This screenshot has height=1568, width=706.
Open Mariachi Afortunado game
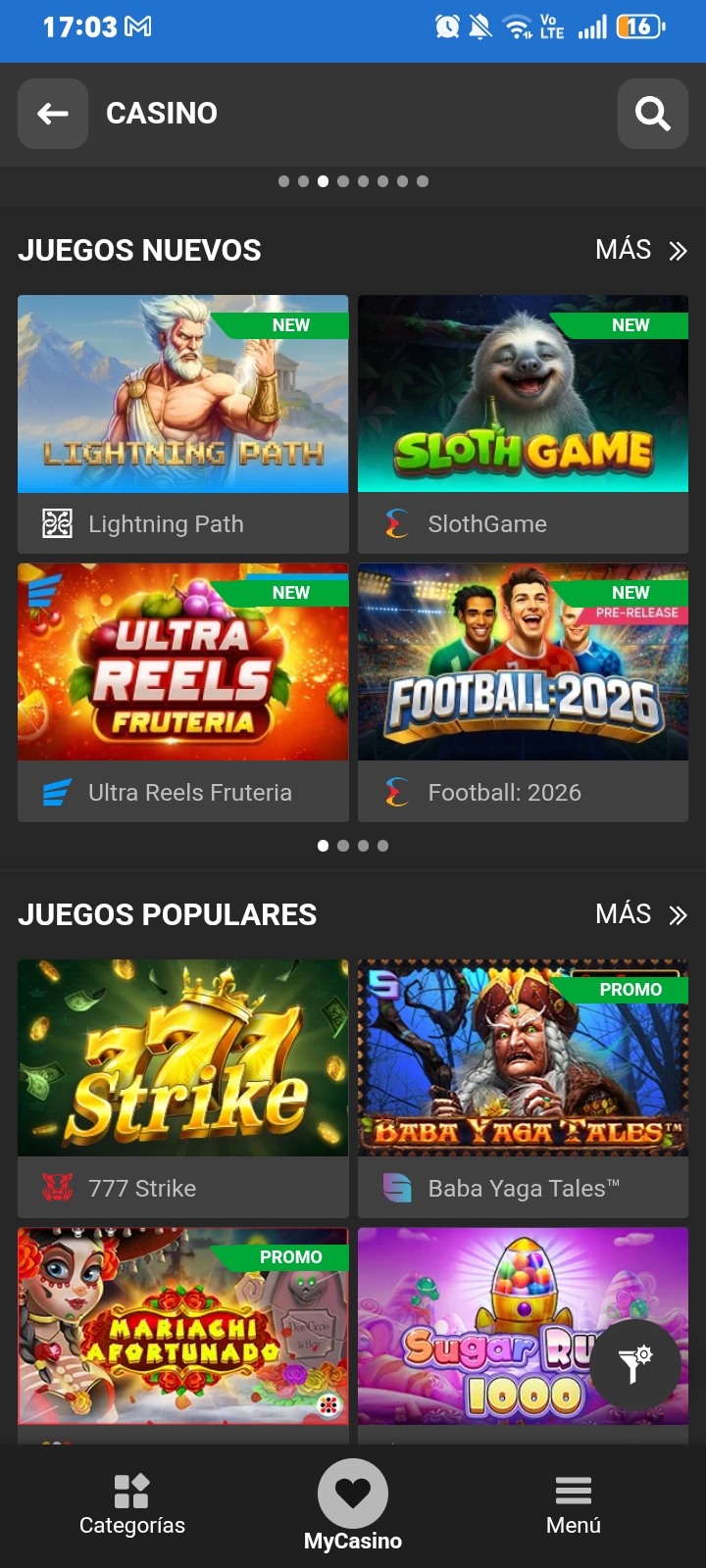pos(183,1335)
